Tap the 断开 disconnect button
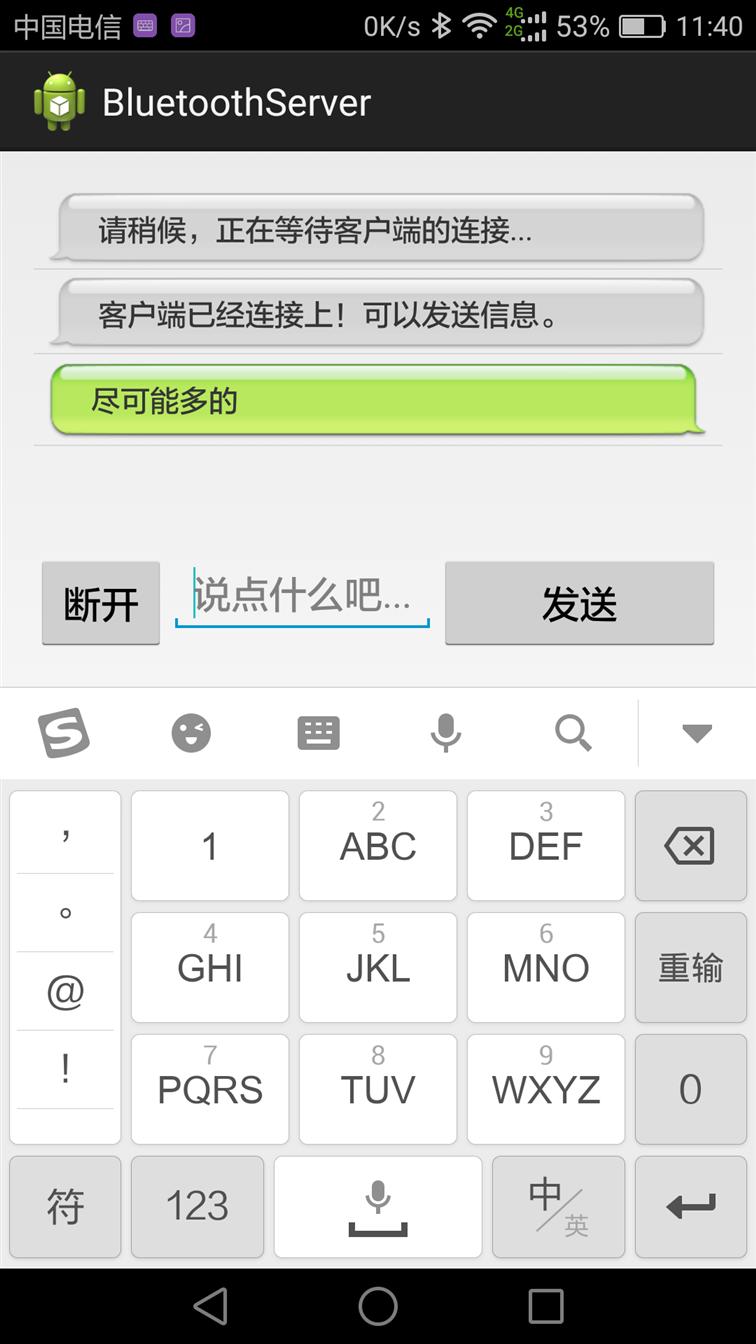Image resolution: width=756 pixels, height=1344 pixels. [x=101, y=603]
